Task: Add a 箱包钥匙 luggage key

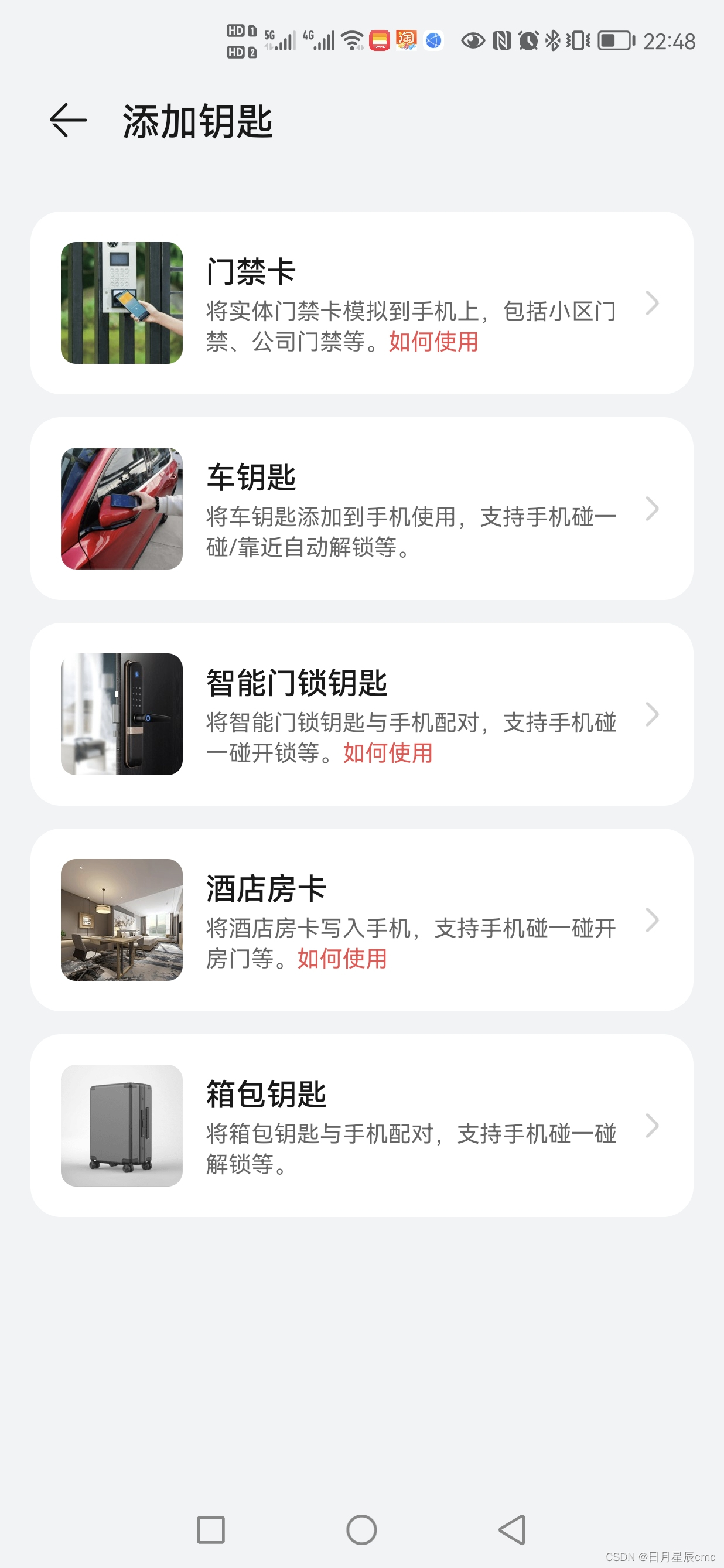Action: coord(361,1125)
